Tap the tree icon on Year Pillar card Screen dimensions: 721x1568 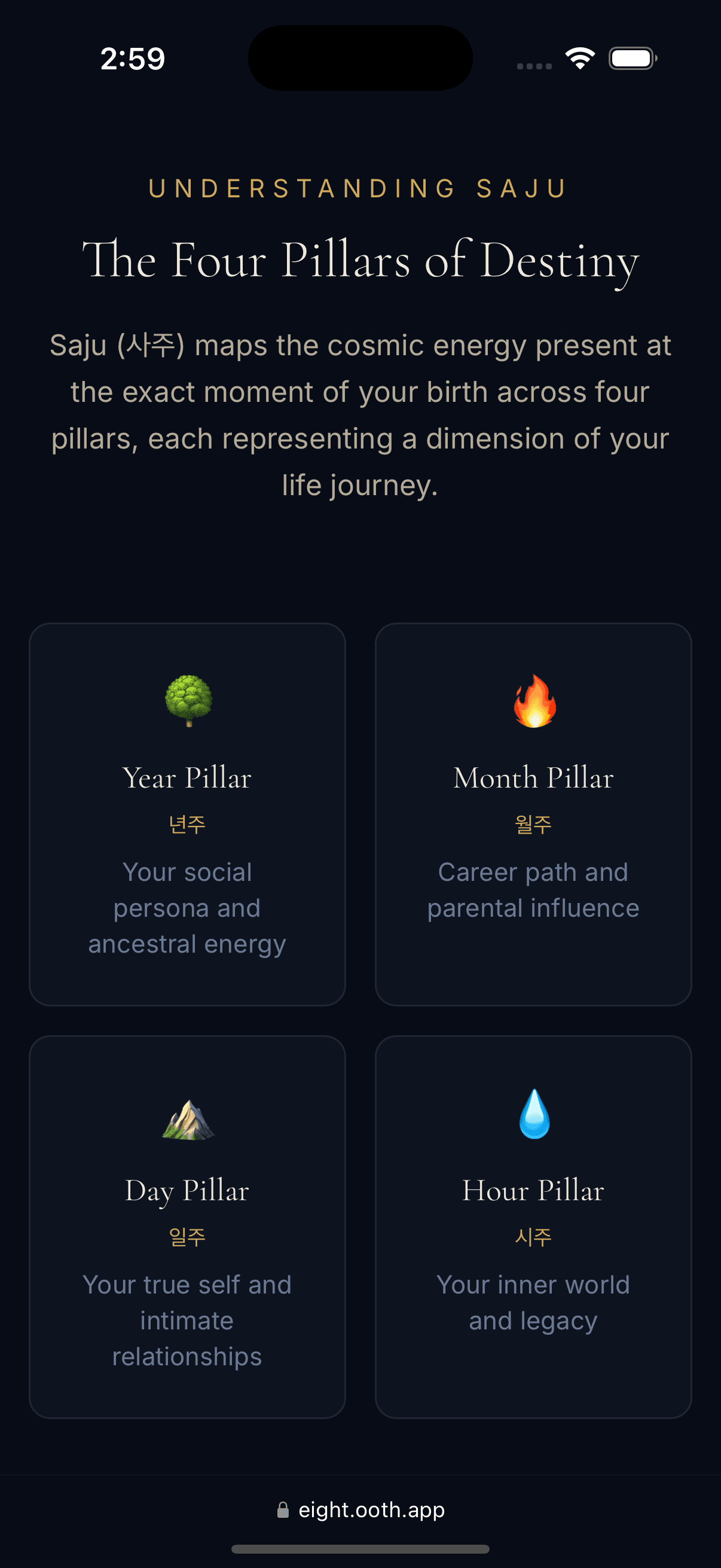click(x=187, y=701)
